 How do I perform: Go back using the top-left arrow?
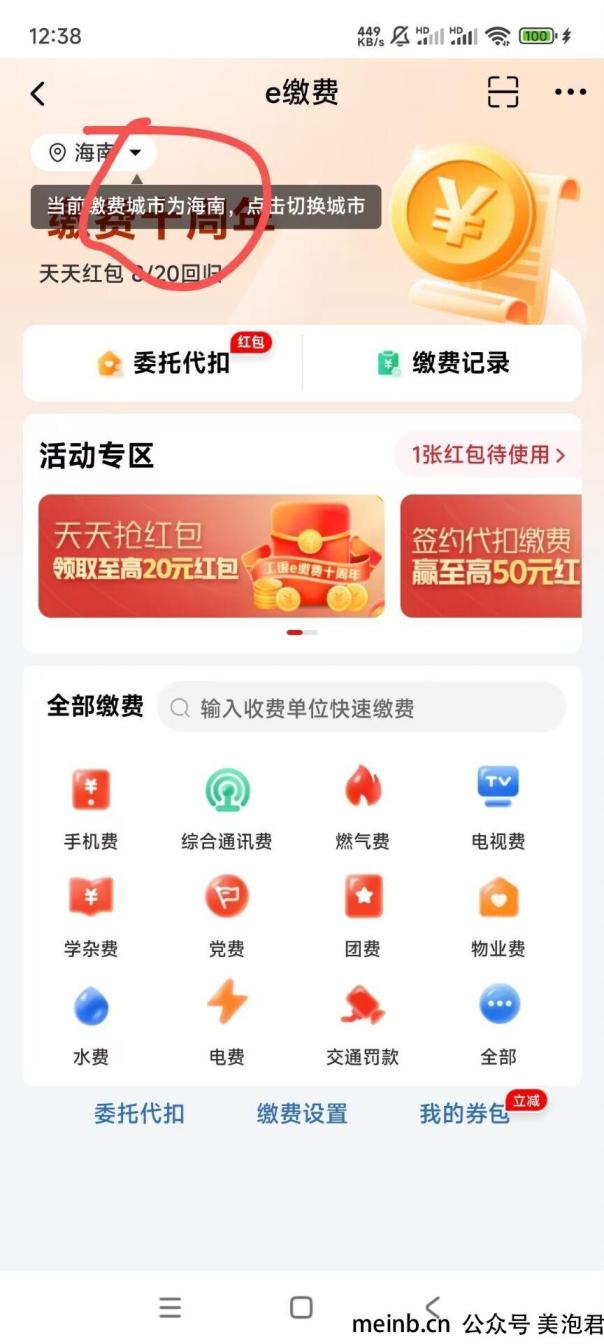click(x=38, y=94)
